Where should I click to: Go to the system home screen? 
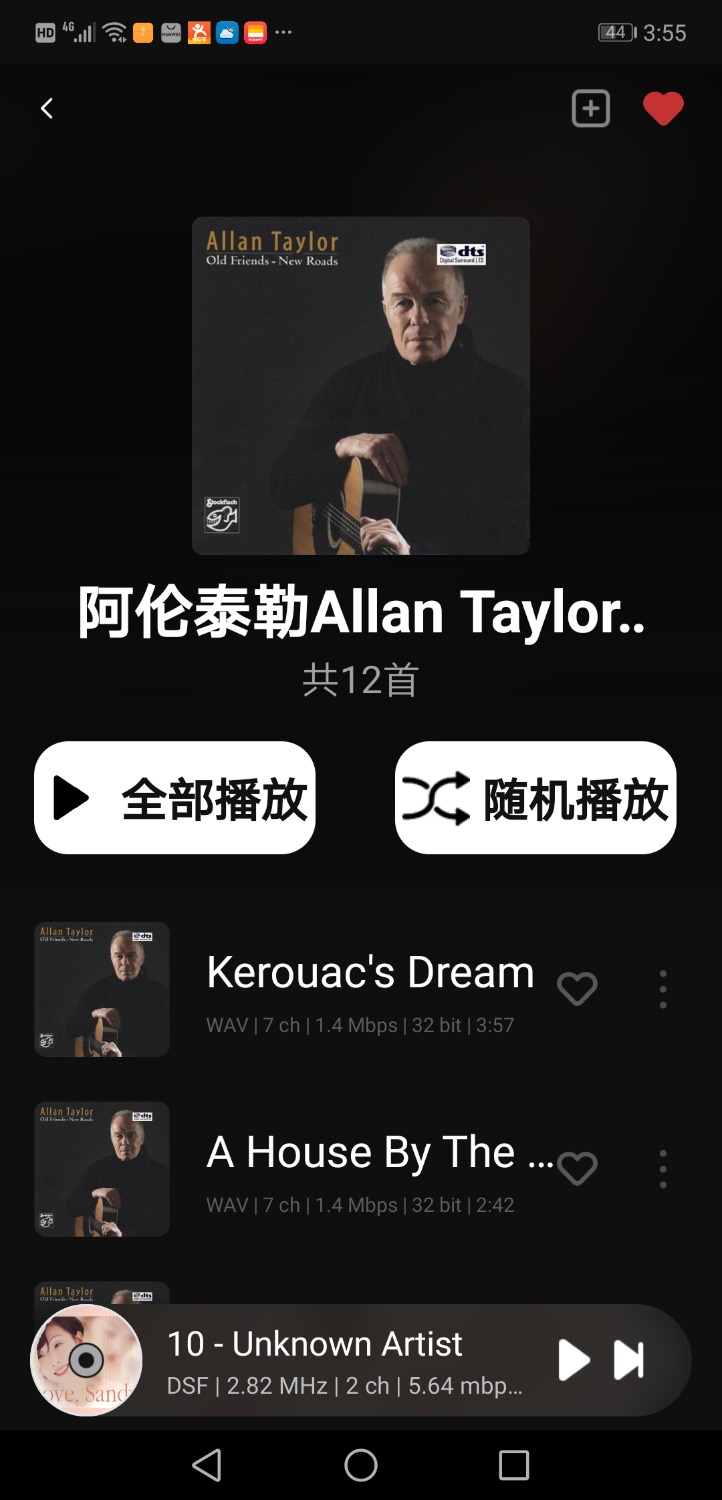coord(361,1465)
